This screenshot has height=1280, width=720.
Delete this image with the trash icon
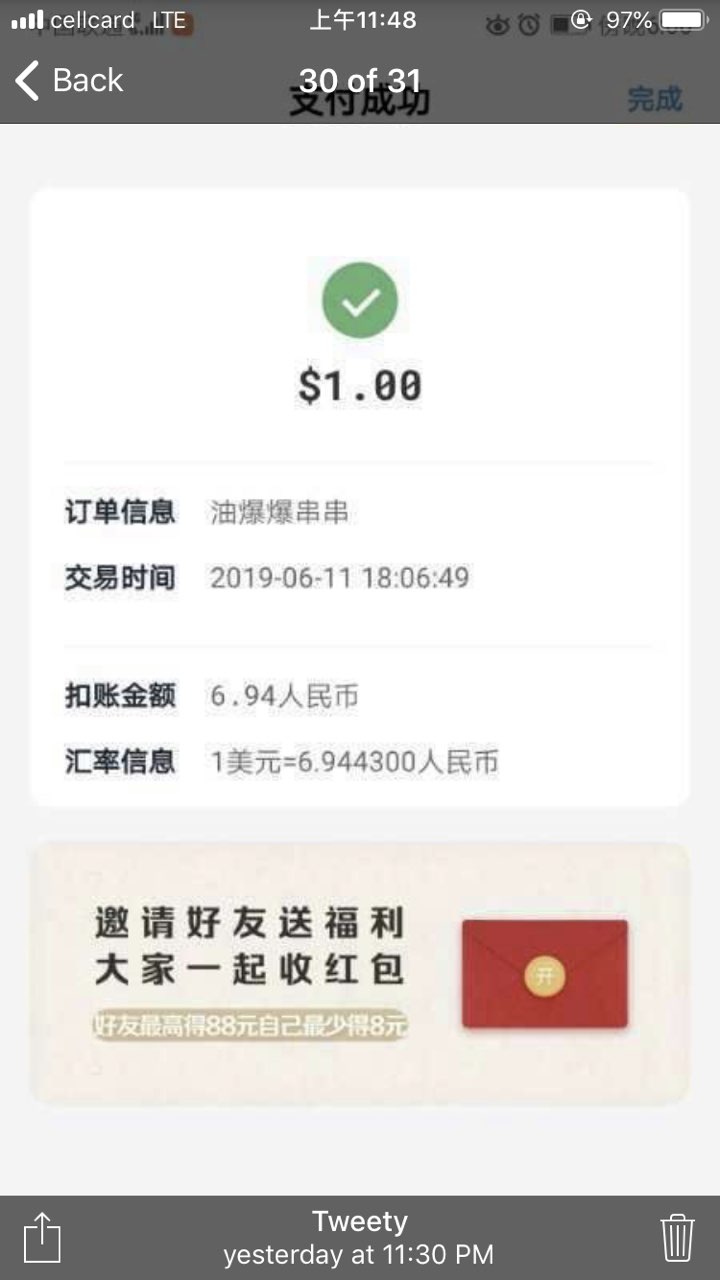coord(677,1237)
